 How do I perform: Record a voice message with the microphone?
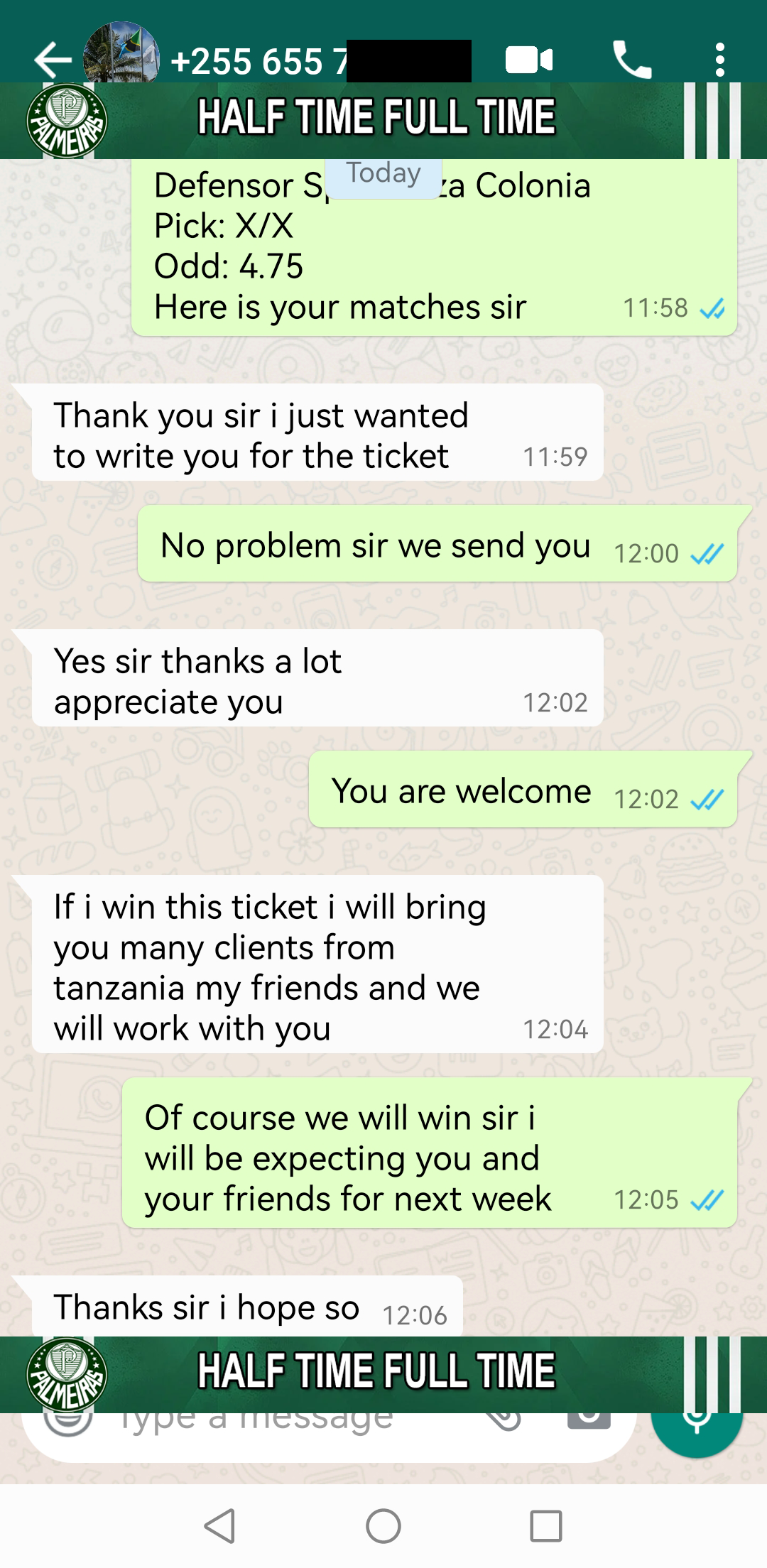pos(697,1429)
